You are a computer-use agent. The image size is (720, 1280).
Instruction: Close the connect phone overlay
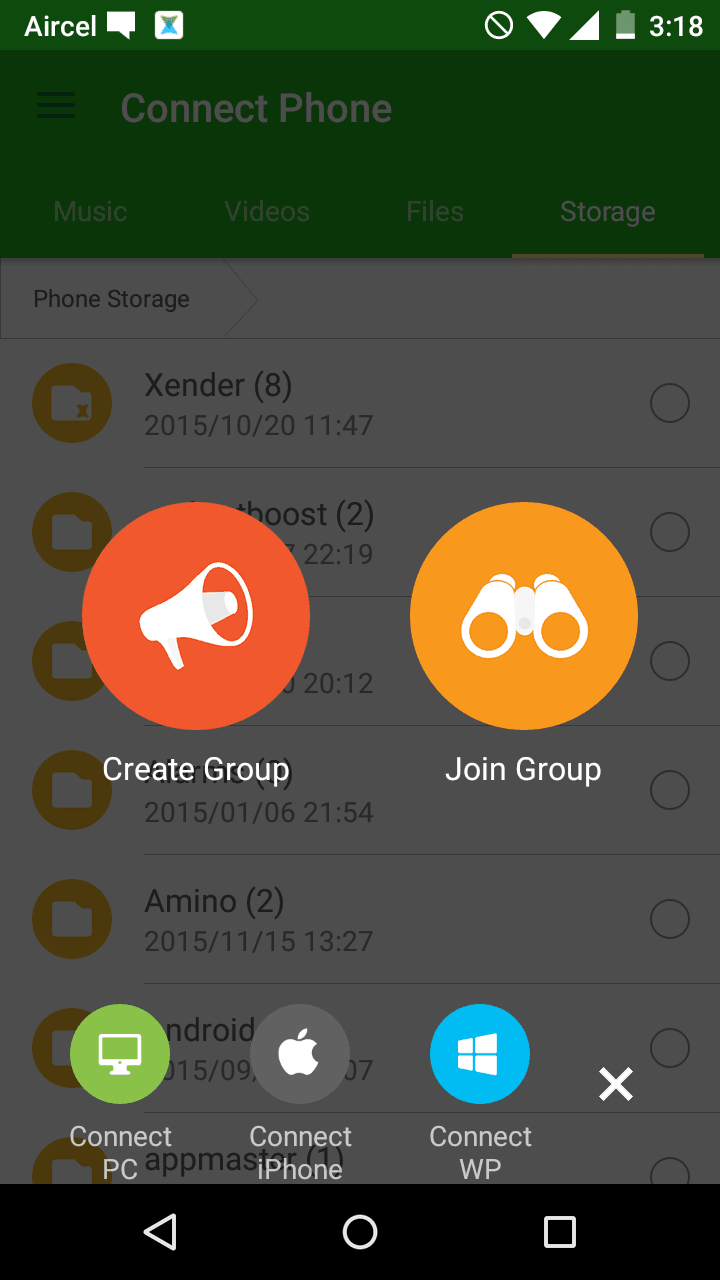pyautogui.click(x=616, y=1084)
